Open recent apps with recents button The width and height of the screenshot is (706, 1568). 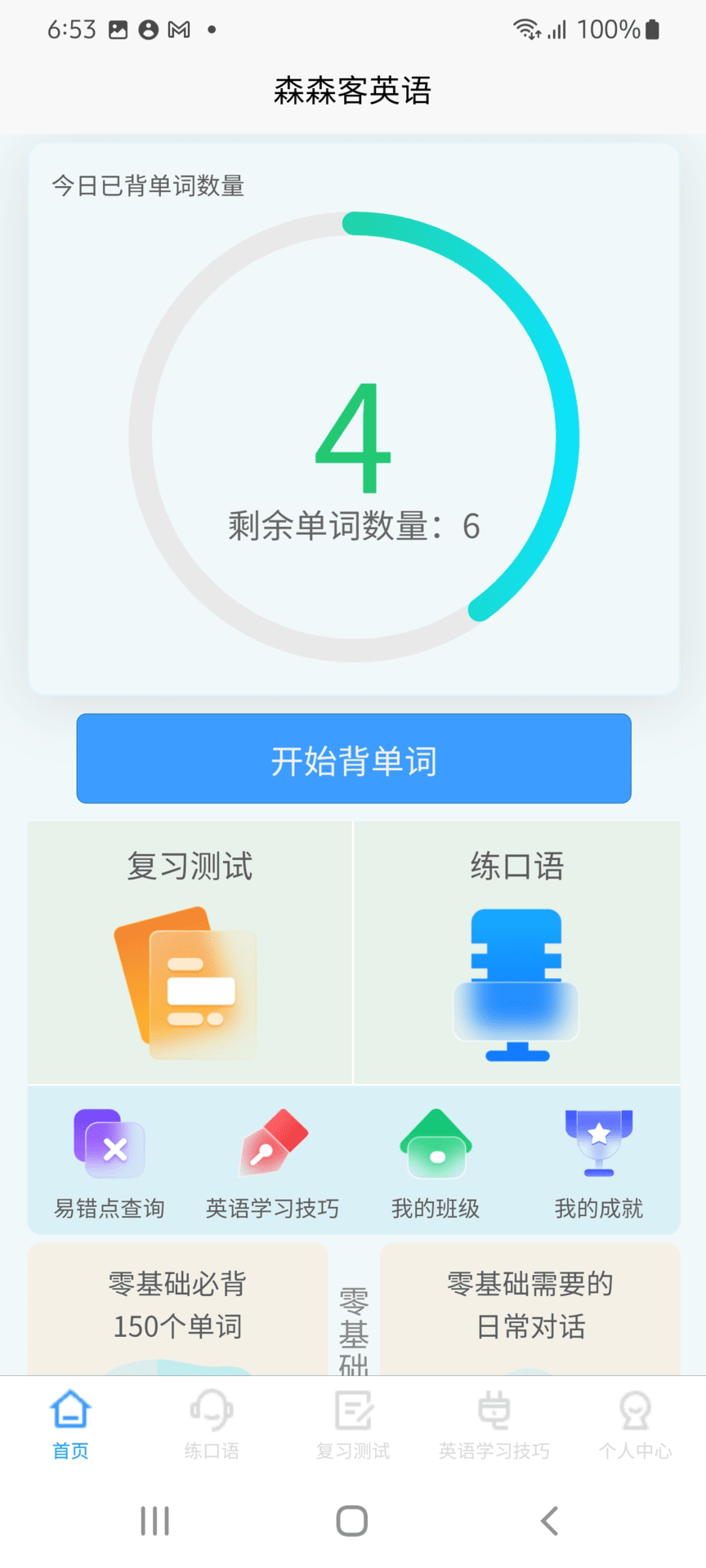(x=155, y=1521)
